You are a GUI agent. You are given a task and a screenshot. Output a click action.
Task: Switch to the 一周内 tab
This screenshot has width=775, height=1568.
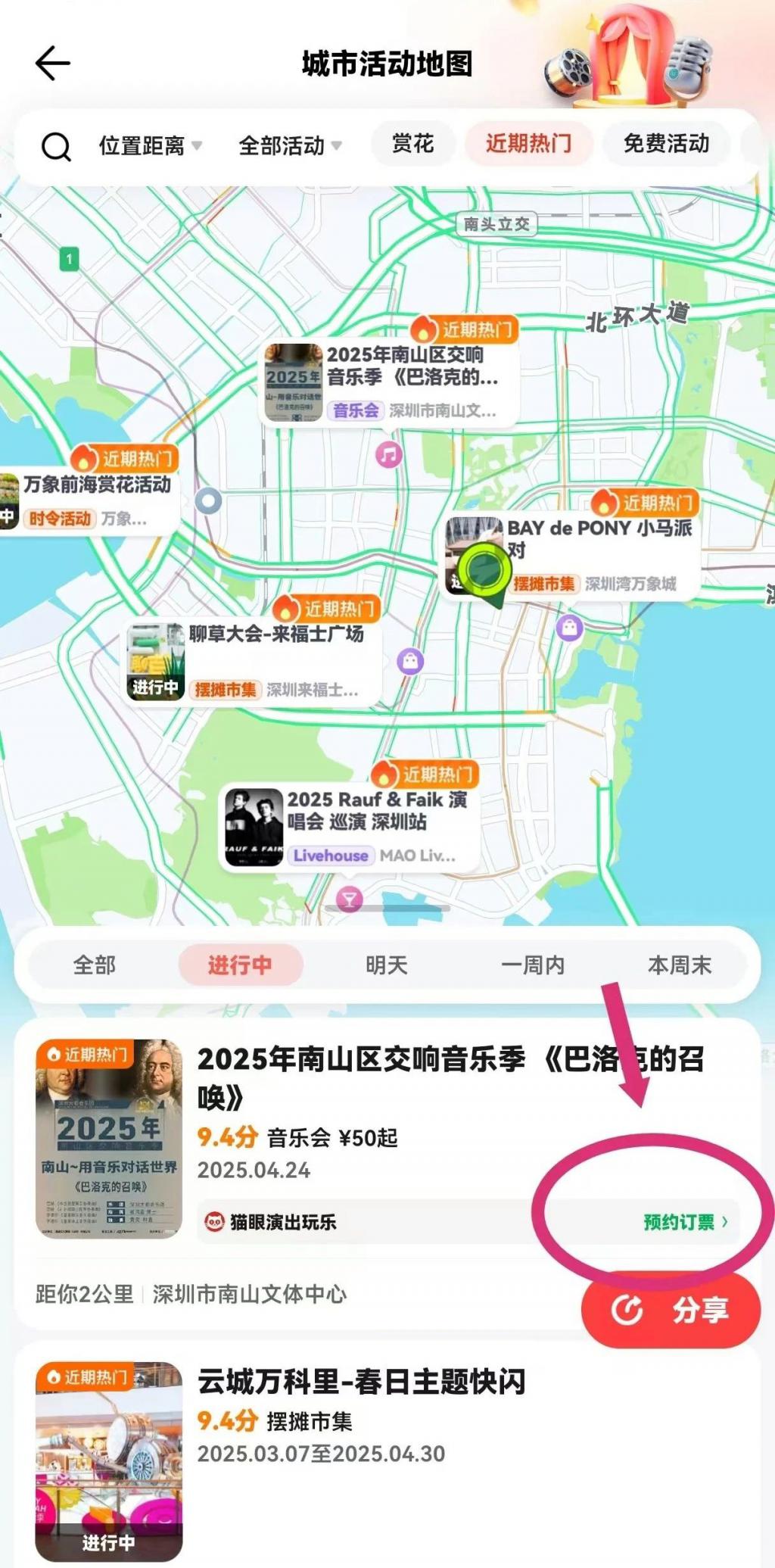coord(533,965)
